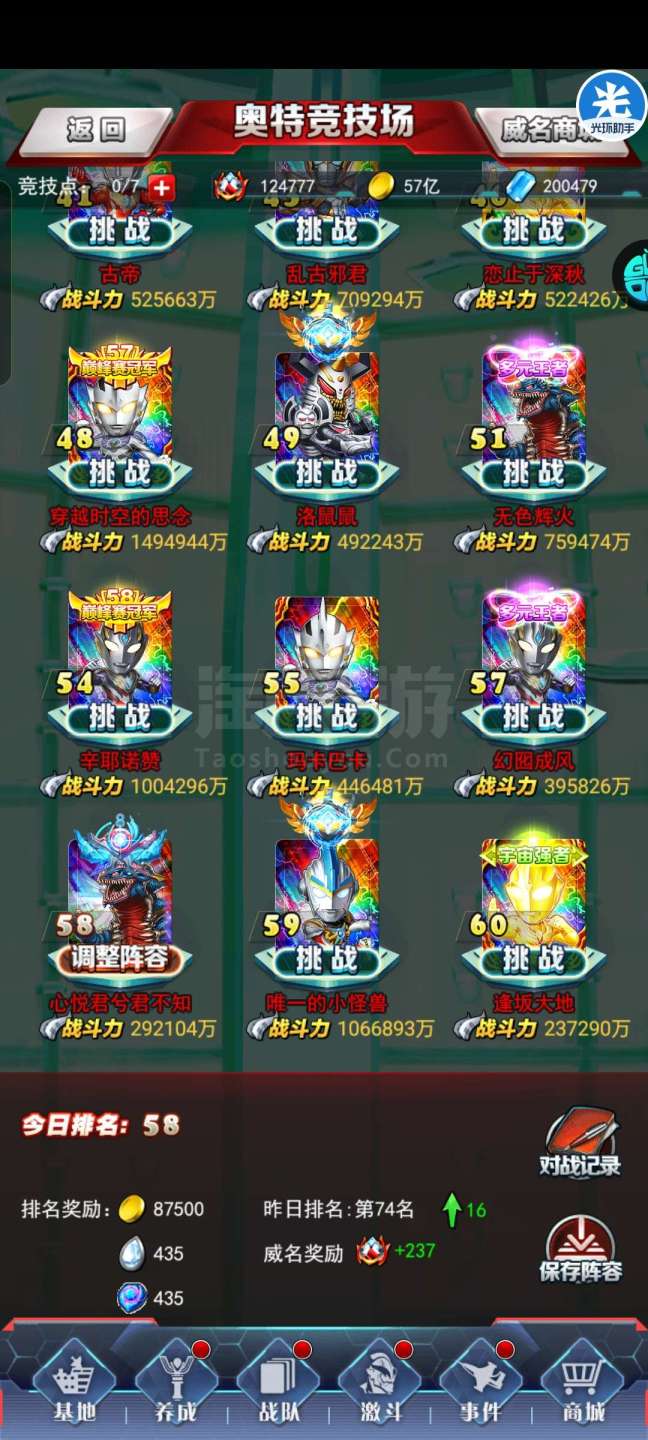The width and height of the screenshot is (648, 1440).
Task: Challenge rank 55 player 玛卡巴卡
Action: pyautogui.click(x=326, y=717)
